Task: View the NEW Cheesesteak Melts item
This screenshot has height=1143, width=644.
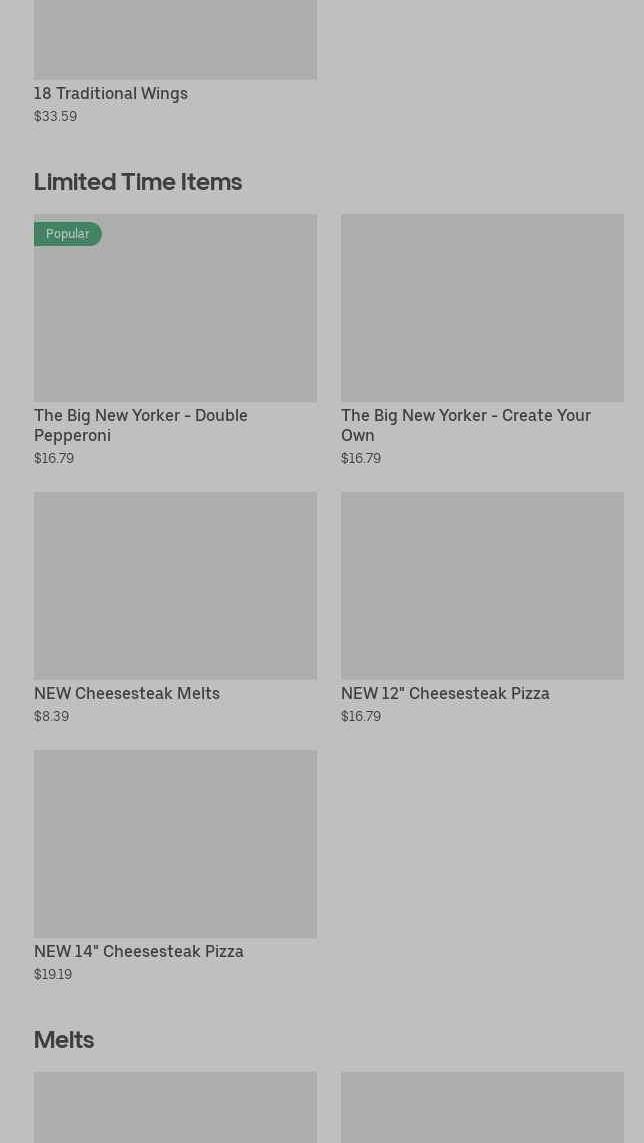Action: point(175,608)
